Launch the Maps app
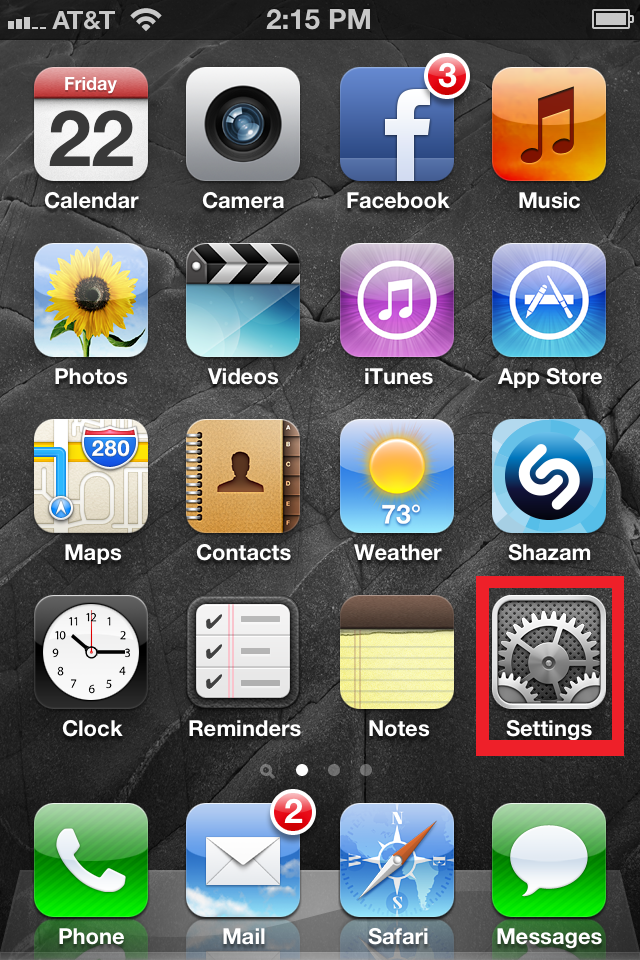640x960 pixels. pyautogui.click(x=91, y=476)
